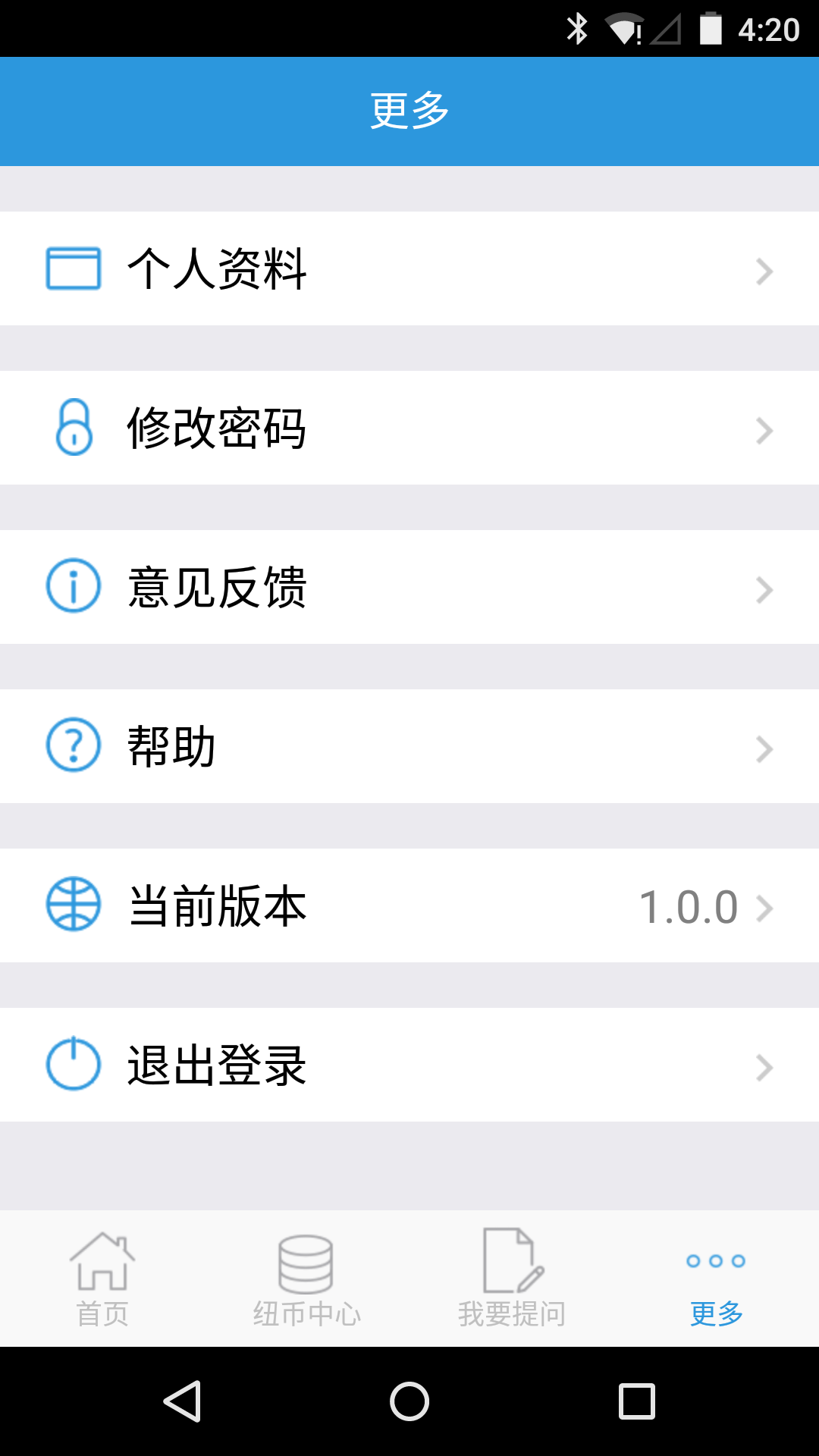Screen dimensions: 819x1456
Task: Open the 帮助 section via its chevron
Action: tap(764, 750)
